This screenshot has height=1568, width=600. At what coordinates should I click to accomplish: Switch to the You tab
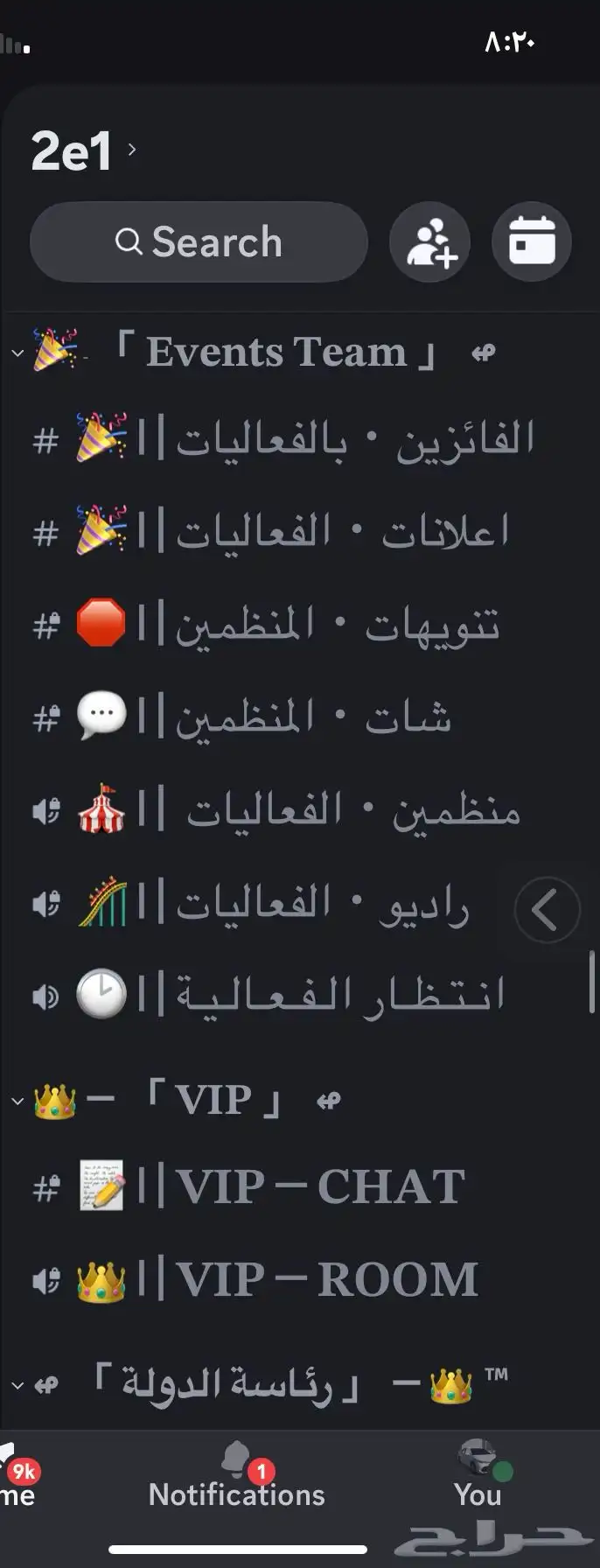(x=478, y=1479)
